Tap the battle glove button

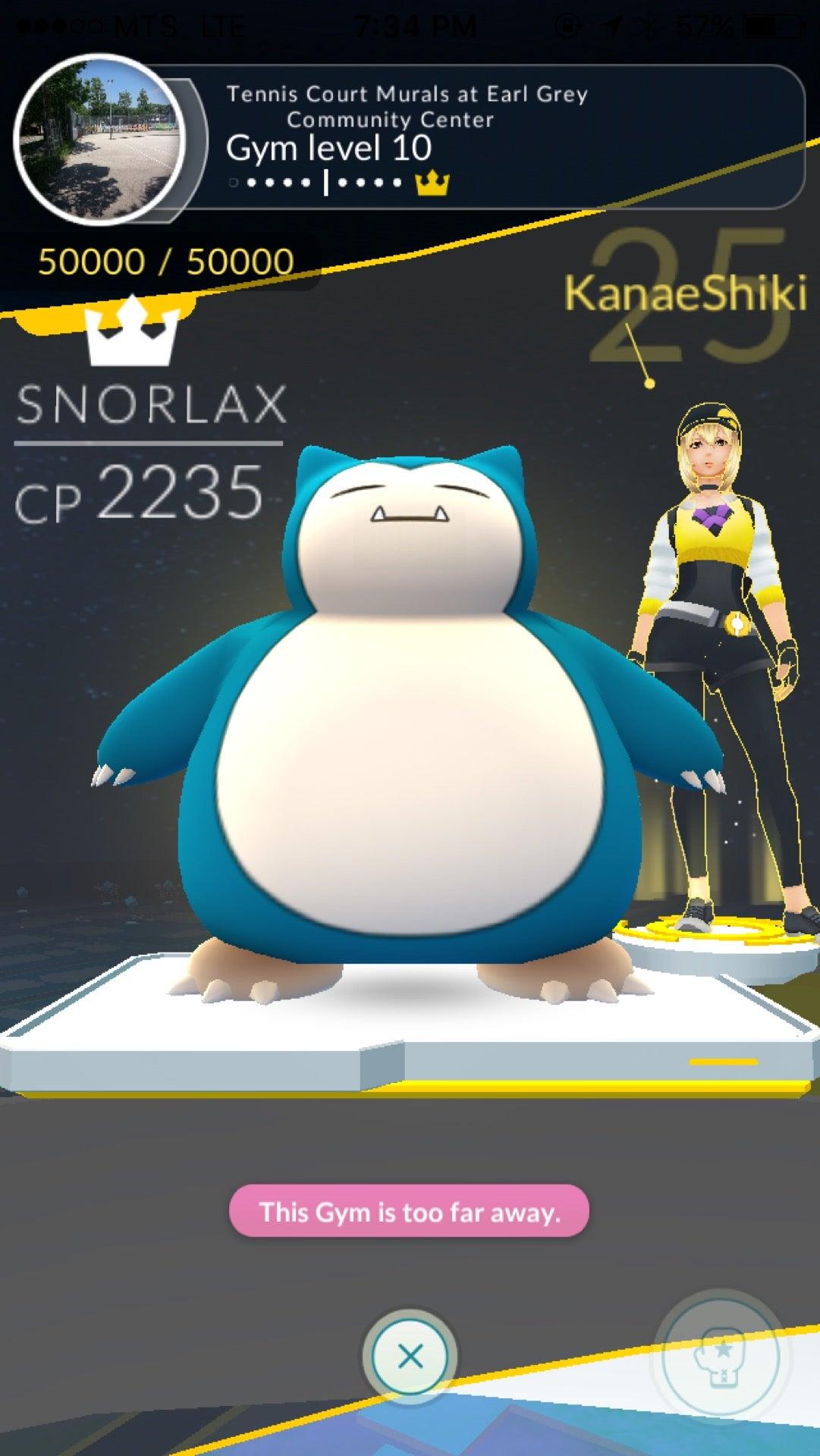[720, 1357]
